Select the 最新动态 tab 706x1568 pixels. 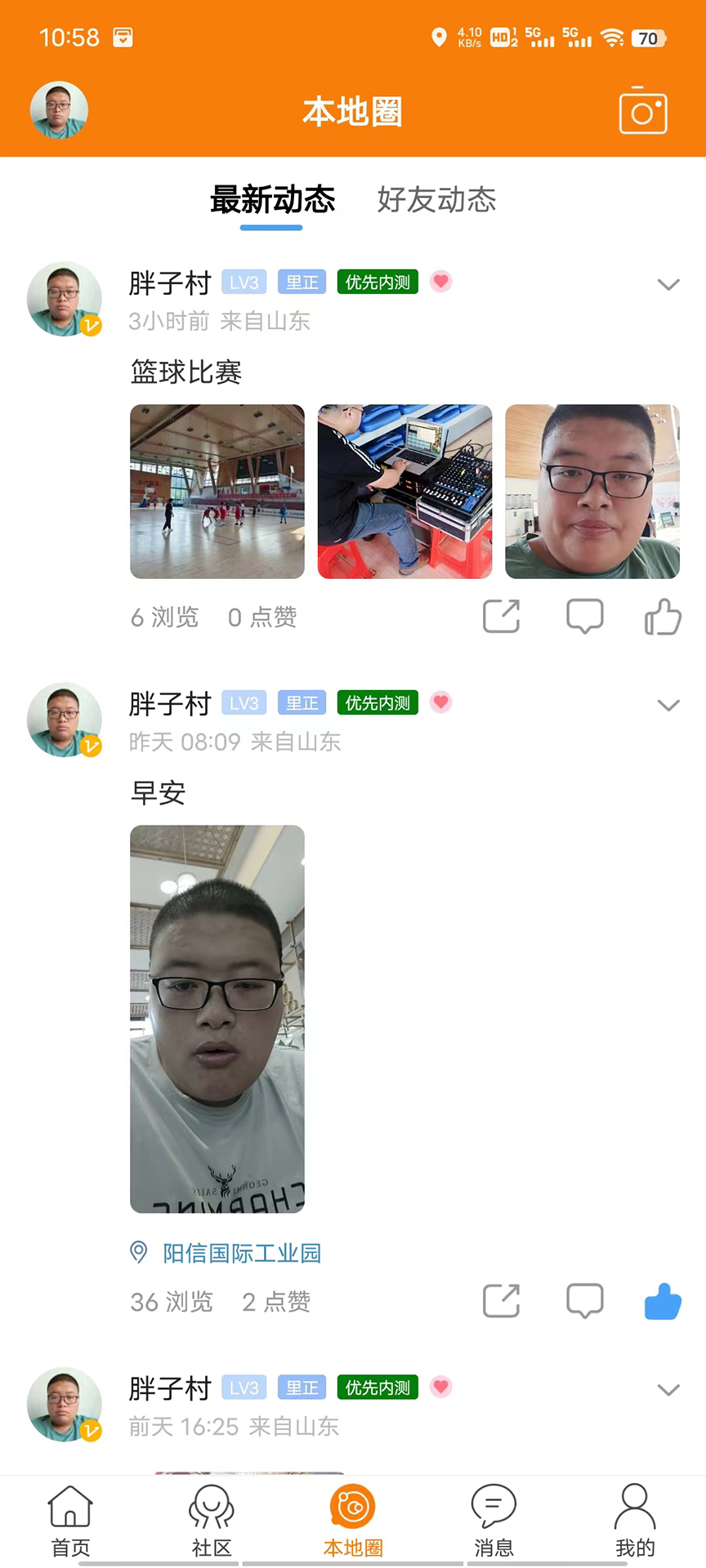272,200
